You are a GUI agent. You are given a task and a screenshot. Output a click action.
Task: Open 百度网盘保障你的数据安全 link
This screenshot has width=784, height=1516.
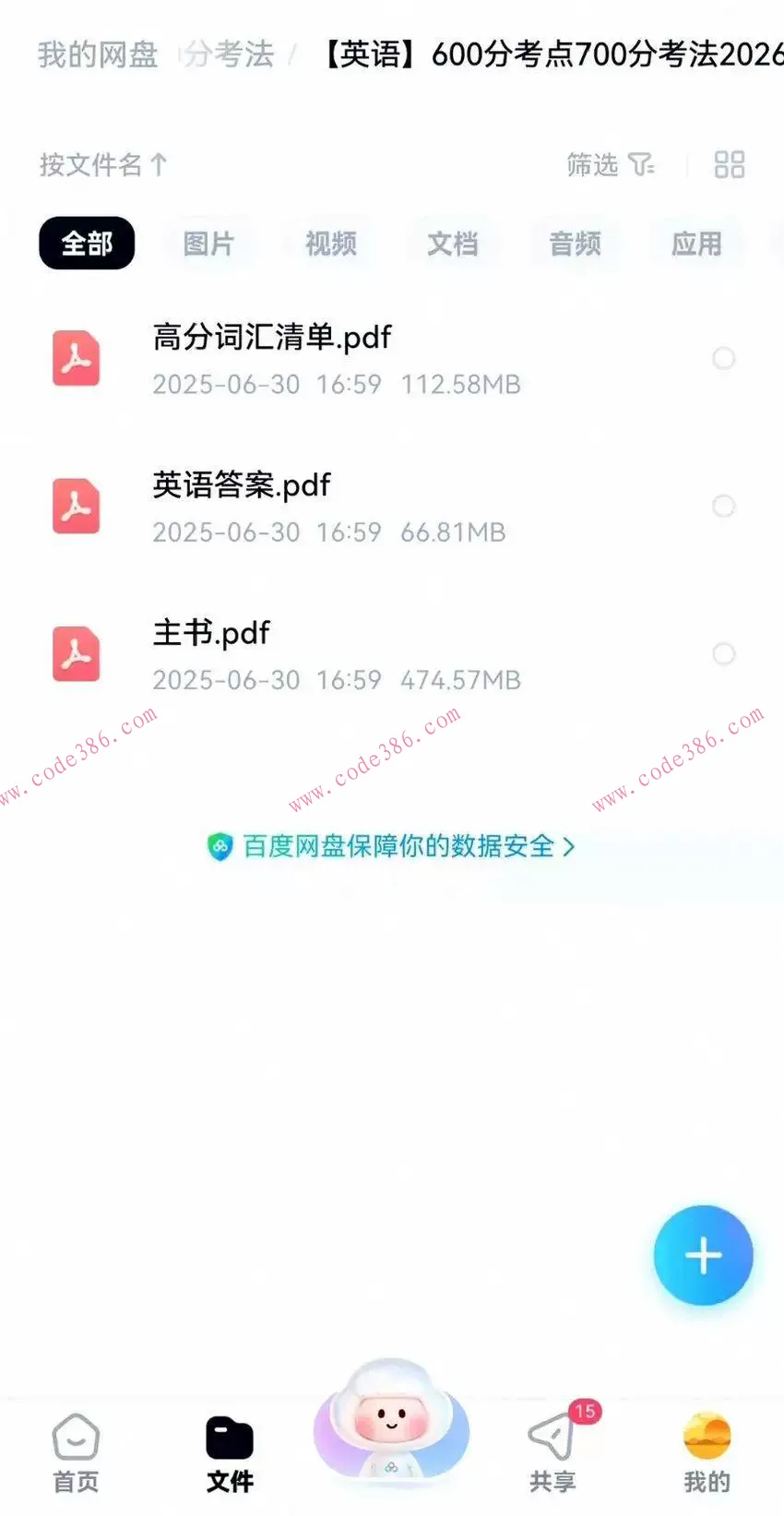coord(387,846)
